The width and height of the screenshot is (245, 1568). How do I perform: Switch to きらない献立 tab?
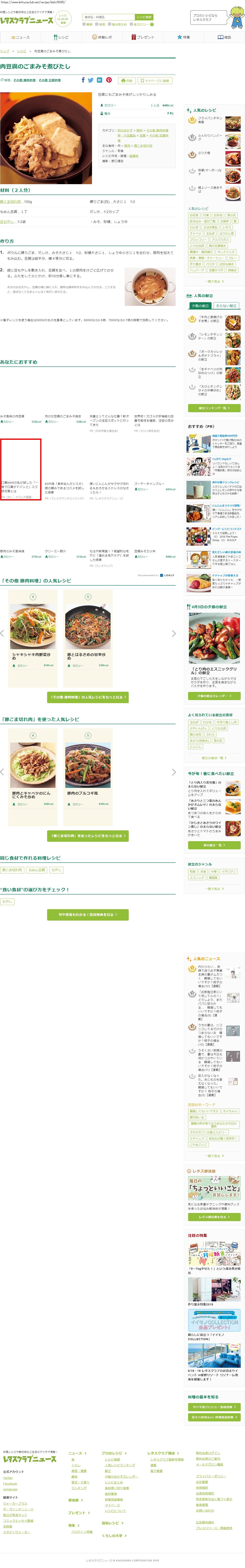(x=226, y=306)
